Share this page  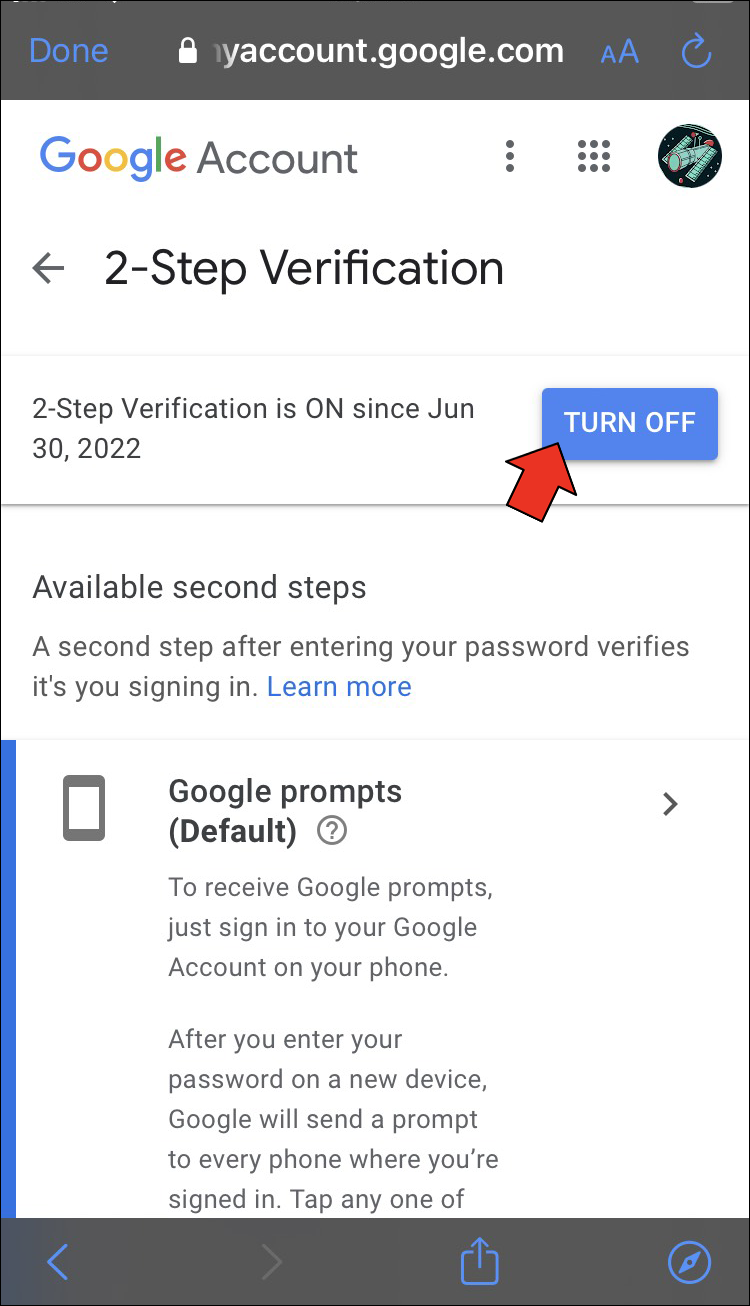coord(479,1260)
